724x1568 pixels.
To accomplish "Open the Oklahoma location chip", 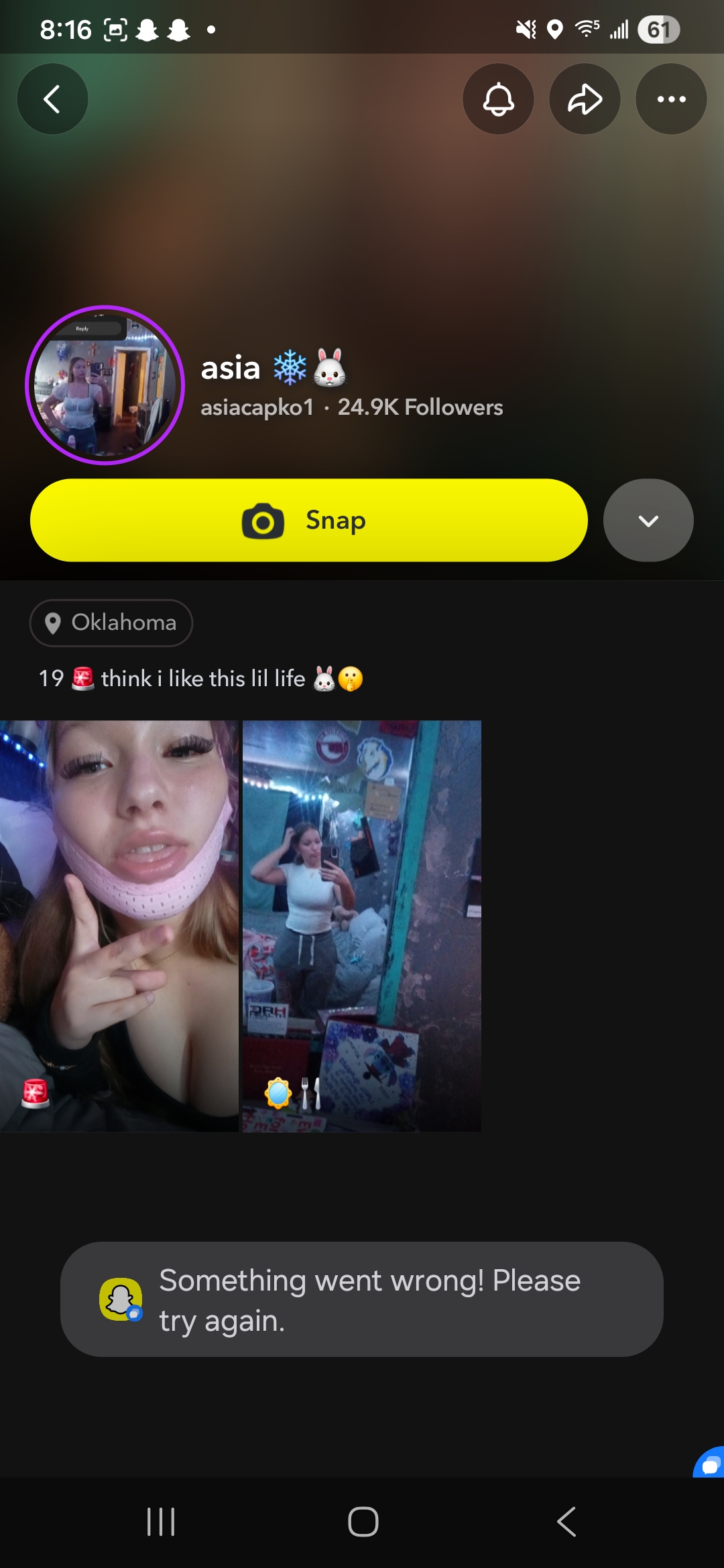I will point(111,623).
